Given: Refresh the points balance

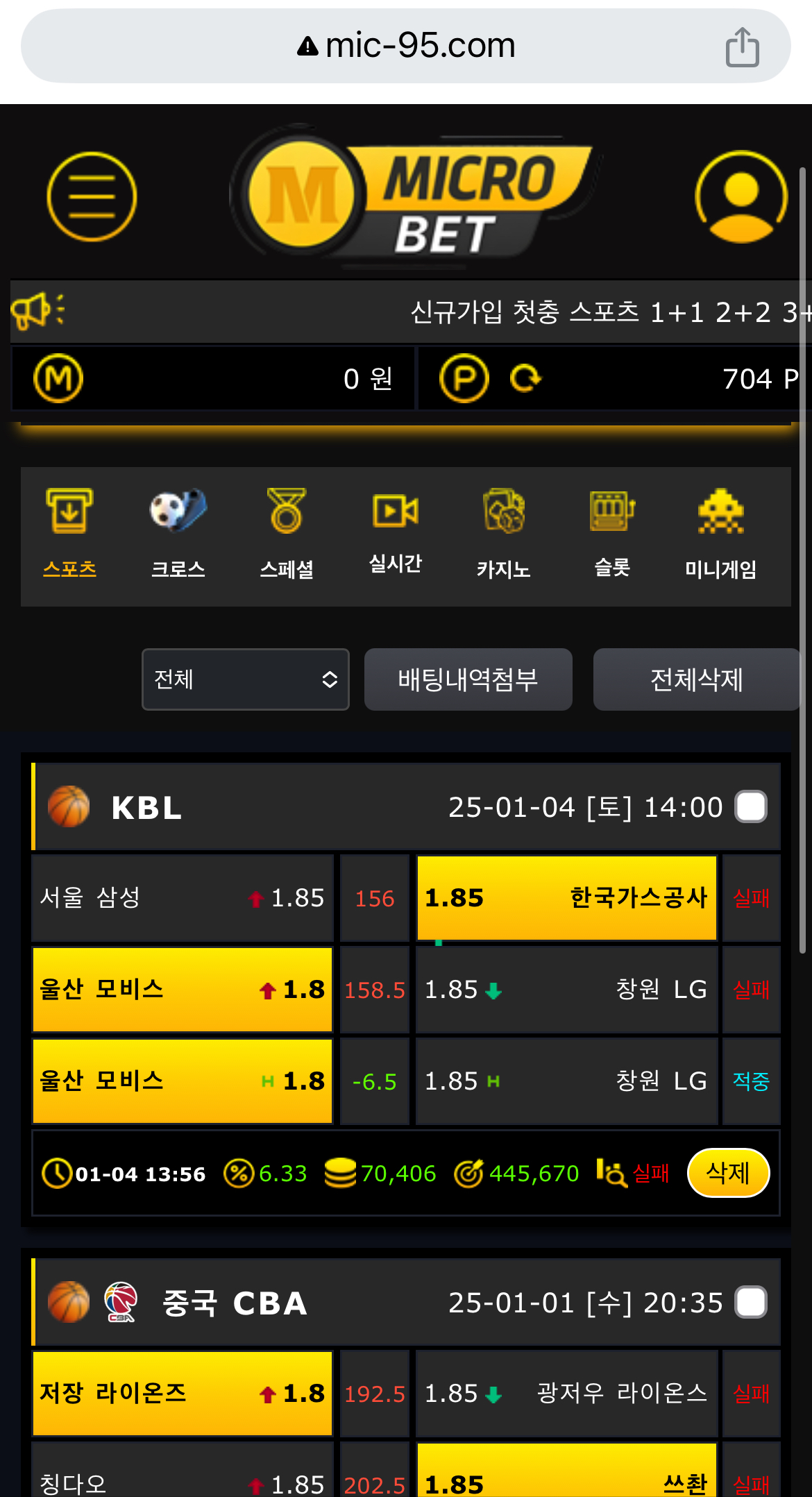Looking at the screenshot, I should click(525, 378).
